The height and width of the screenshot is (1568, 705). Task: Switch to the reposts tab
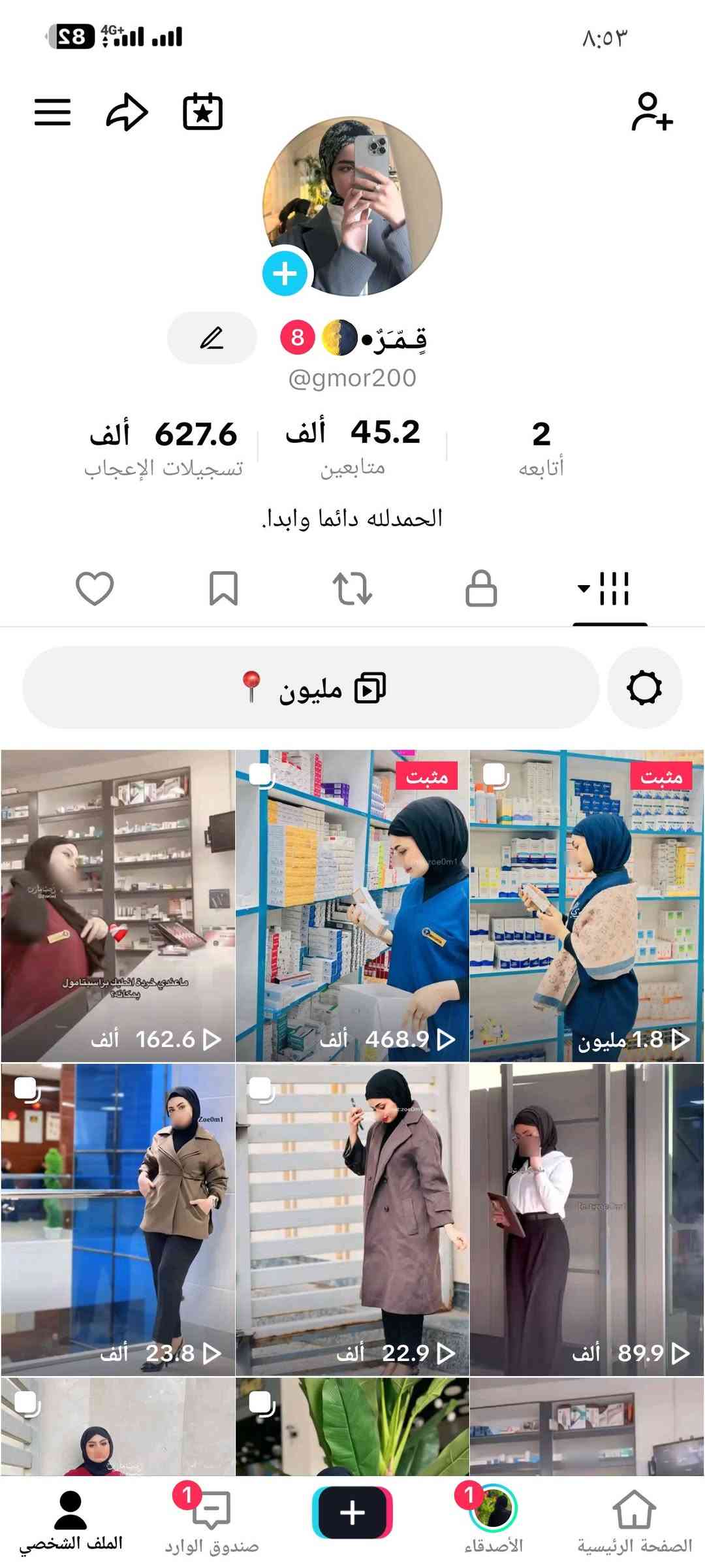(x=352, y=588)
